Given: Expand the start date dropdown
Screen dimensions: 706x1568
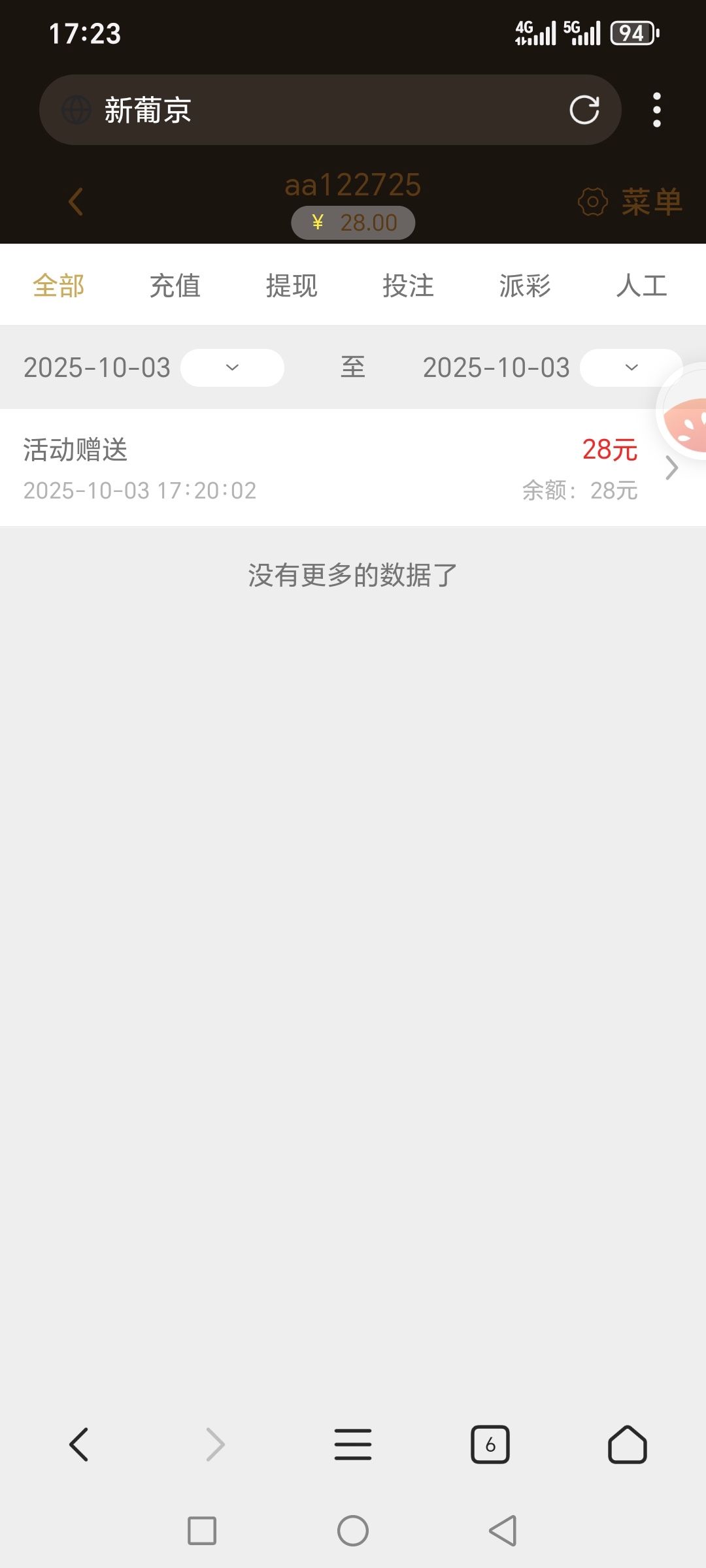Looking at the screenshot, I should click(232, 368).
